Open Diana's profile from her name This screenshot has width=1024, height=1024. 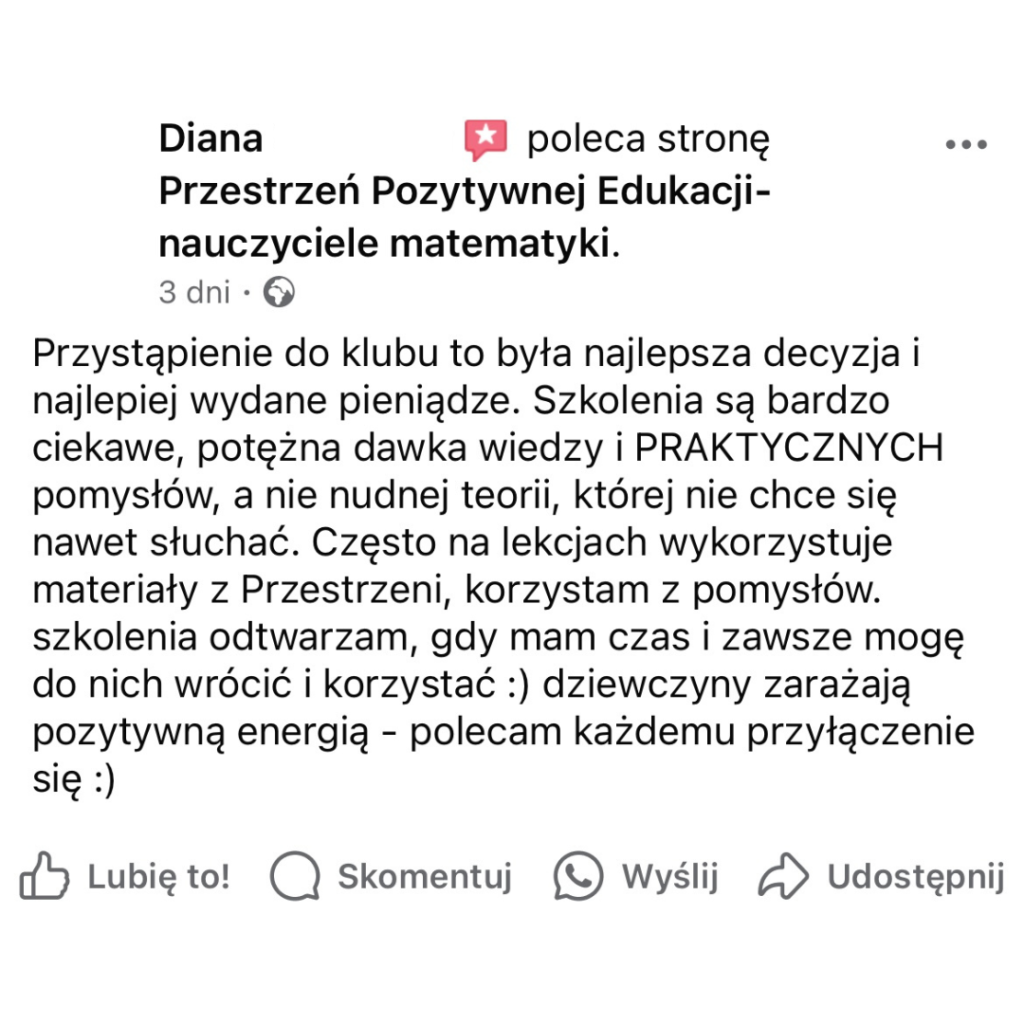(211, 139)
